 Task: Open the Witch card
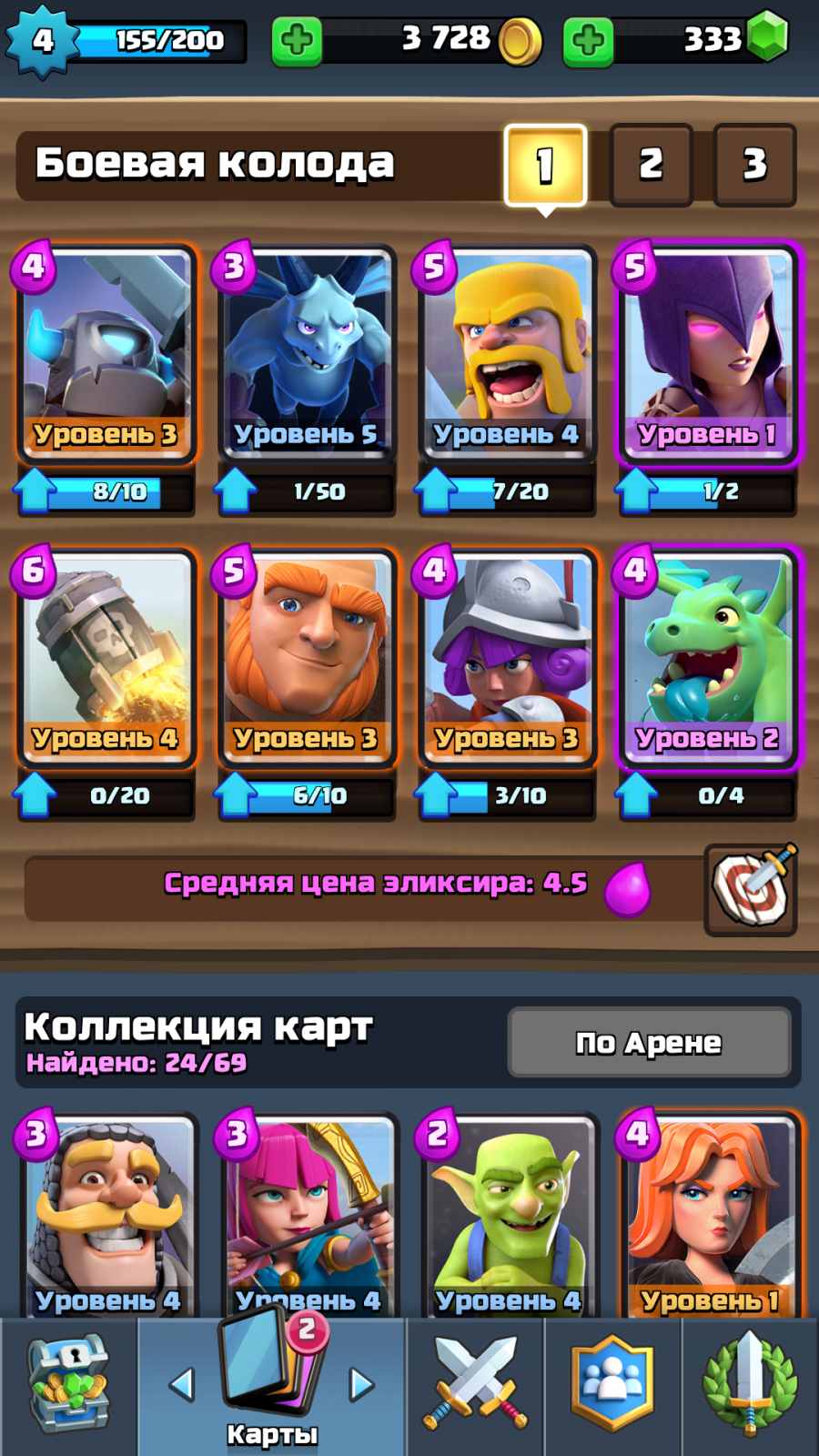(708, 354)
